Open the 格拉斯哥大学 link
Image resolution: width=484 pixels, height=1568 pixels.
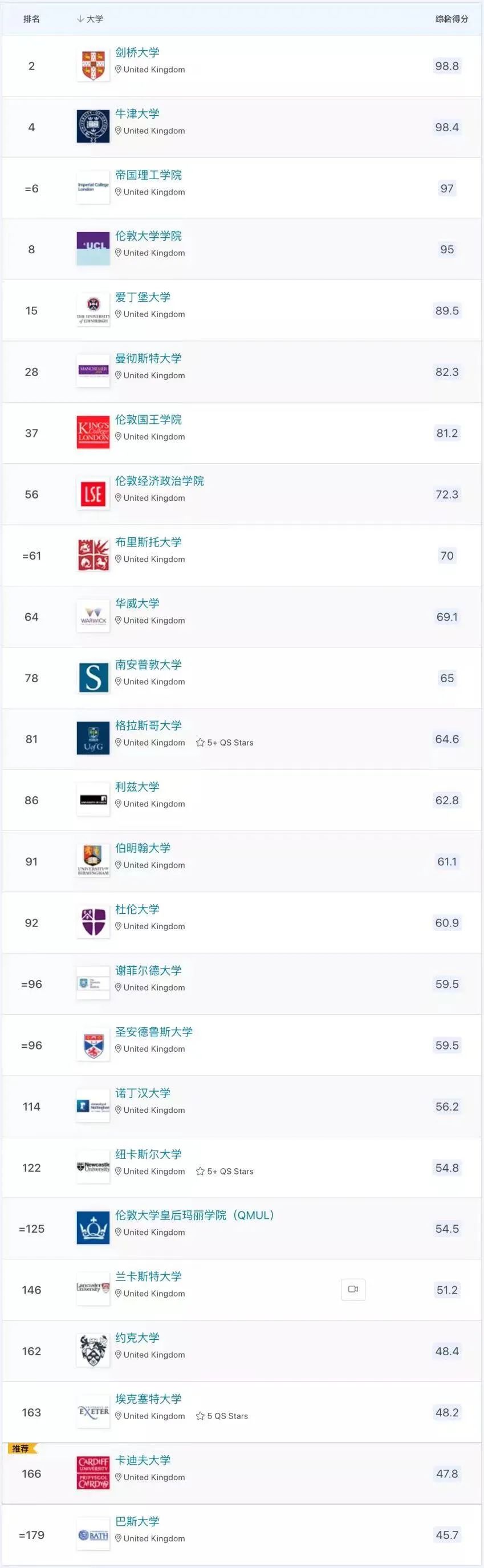[x=148, y=726]
